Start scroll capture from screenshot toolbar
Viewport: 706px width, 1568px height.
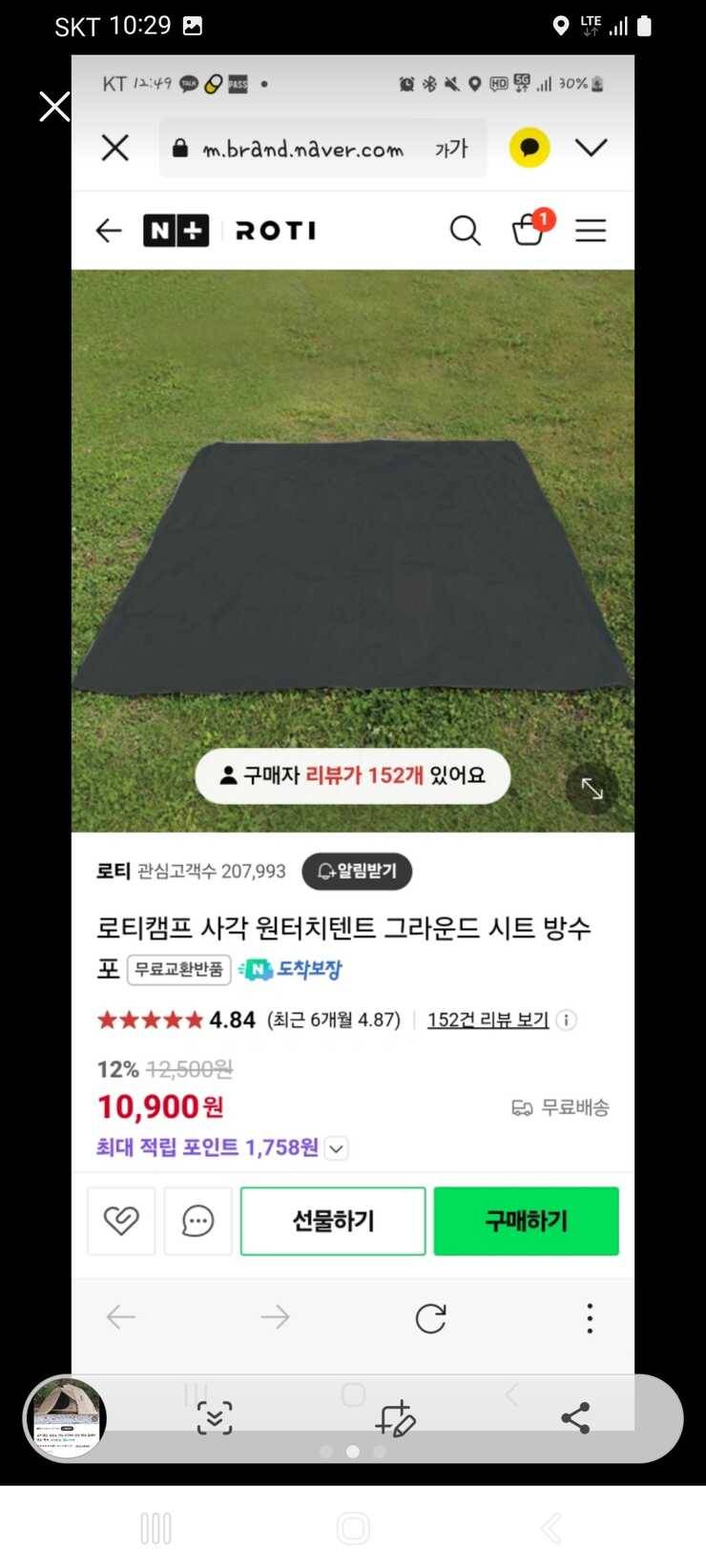pos(215,1418)
